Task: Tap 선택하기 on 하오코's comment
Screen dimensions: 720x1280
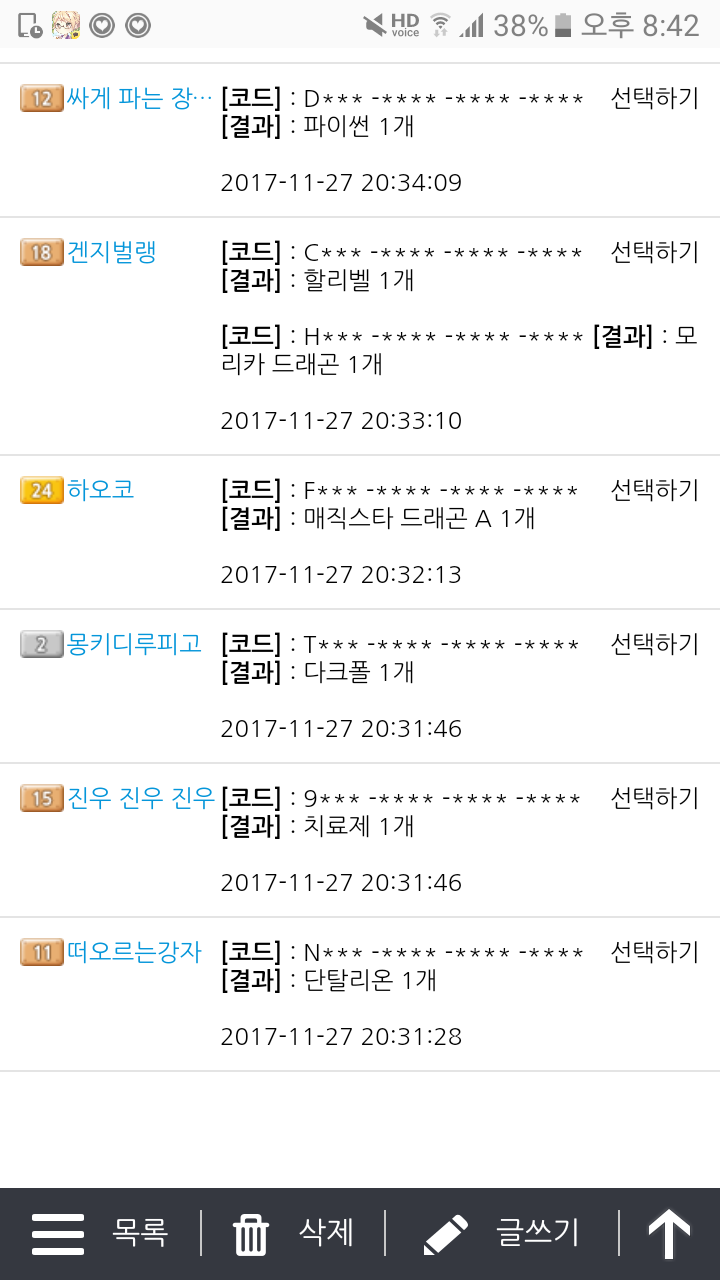Action: coord(654,490)
